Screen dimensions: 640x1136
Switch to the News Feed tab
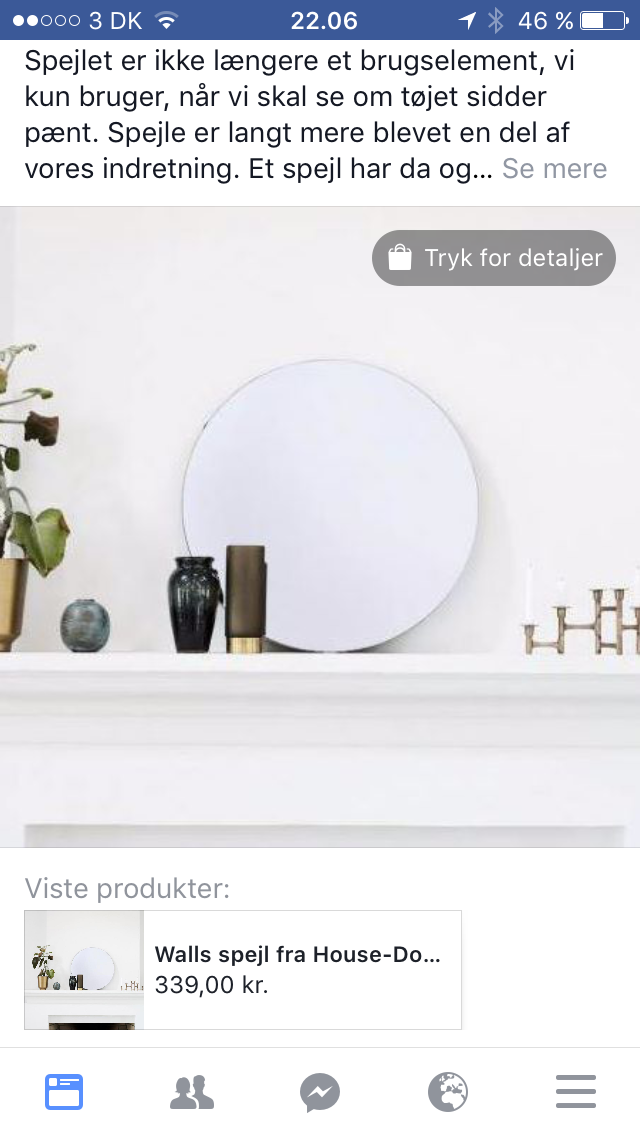coord(64,1092)
